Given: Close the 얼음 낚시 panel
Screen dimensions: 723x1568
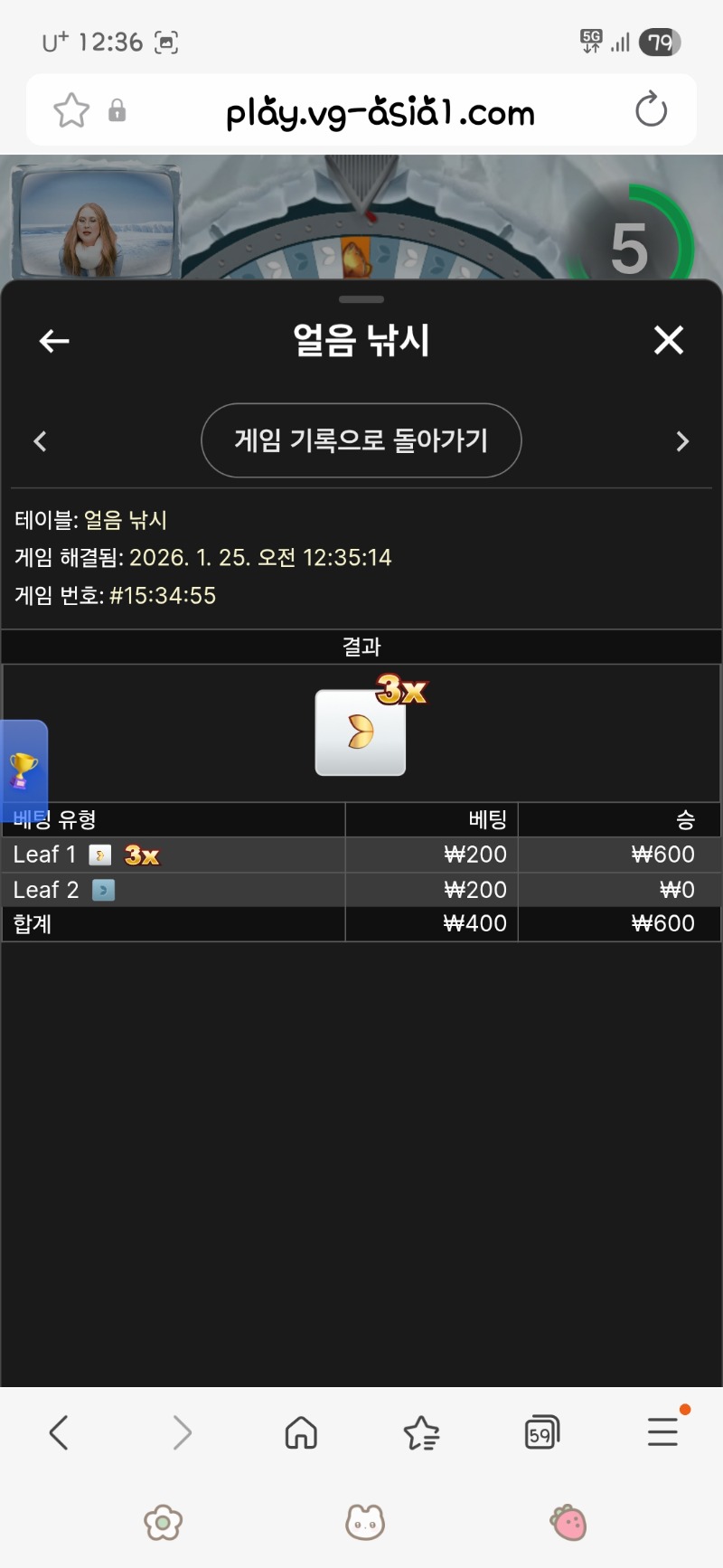Looking at the screenshot, I should coord(668,341).
